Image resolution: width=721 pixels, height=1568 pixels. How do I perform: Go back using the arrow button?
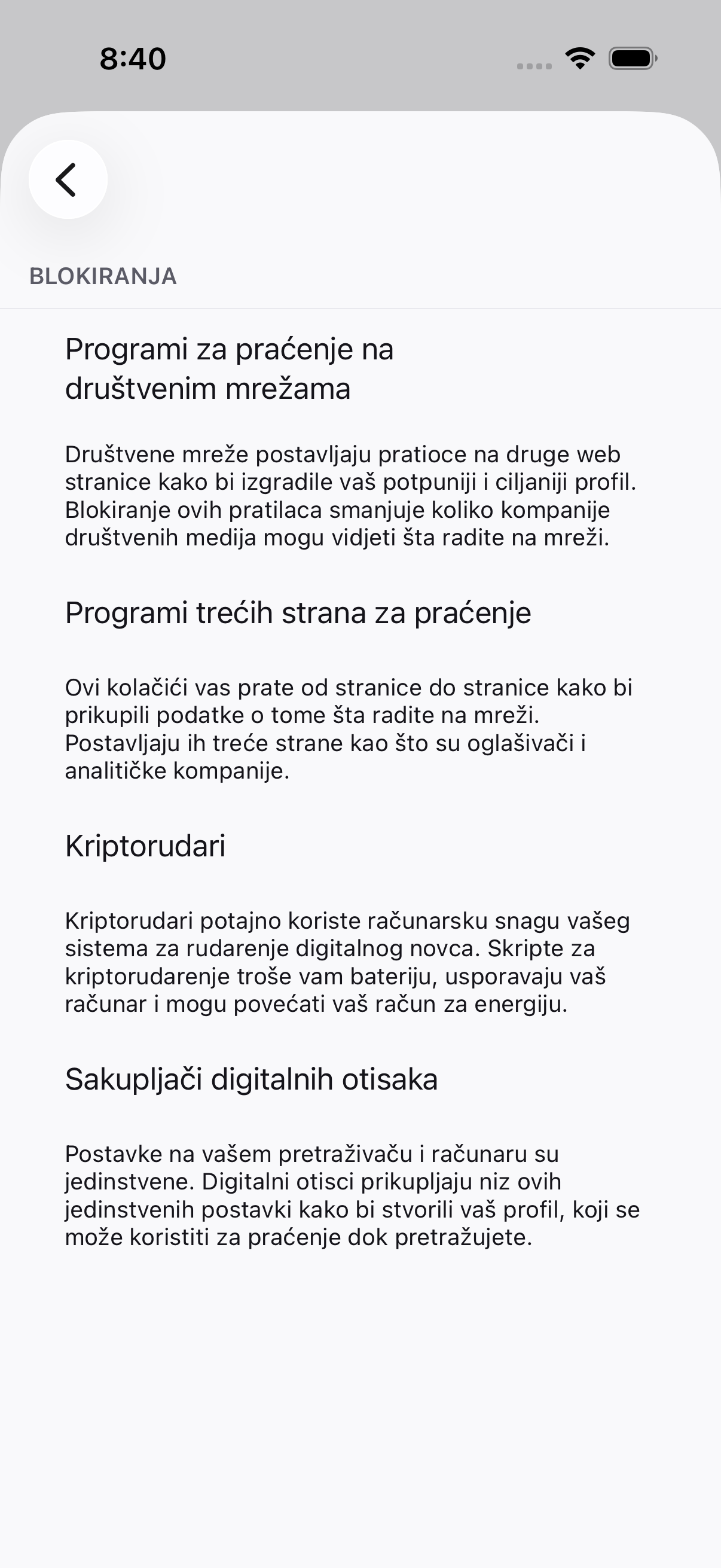(68, 179)
